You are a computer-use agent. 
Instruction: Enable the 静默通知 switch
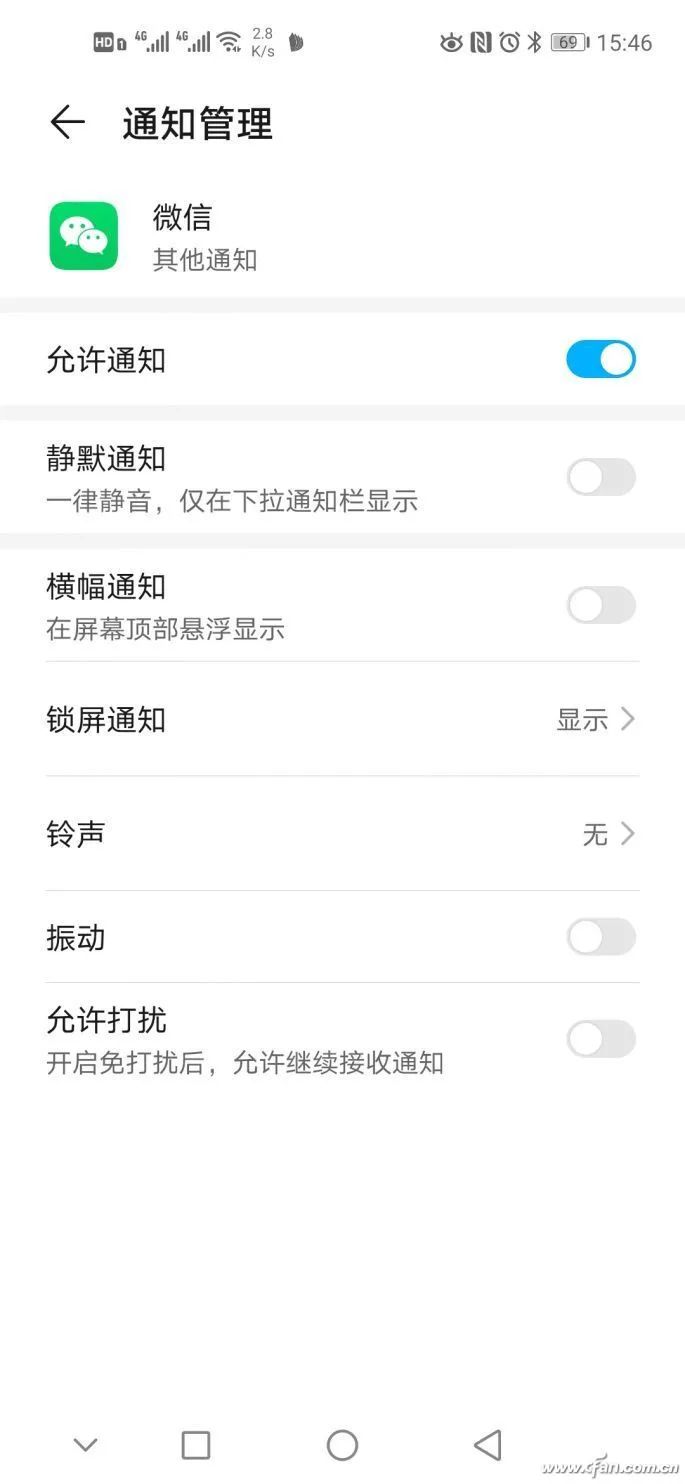[x=600, y=477]
